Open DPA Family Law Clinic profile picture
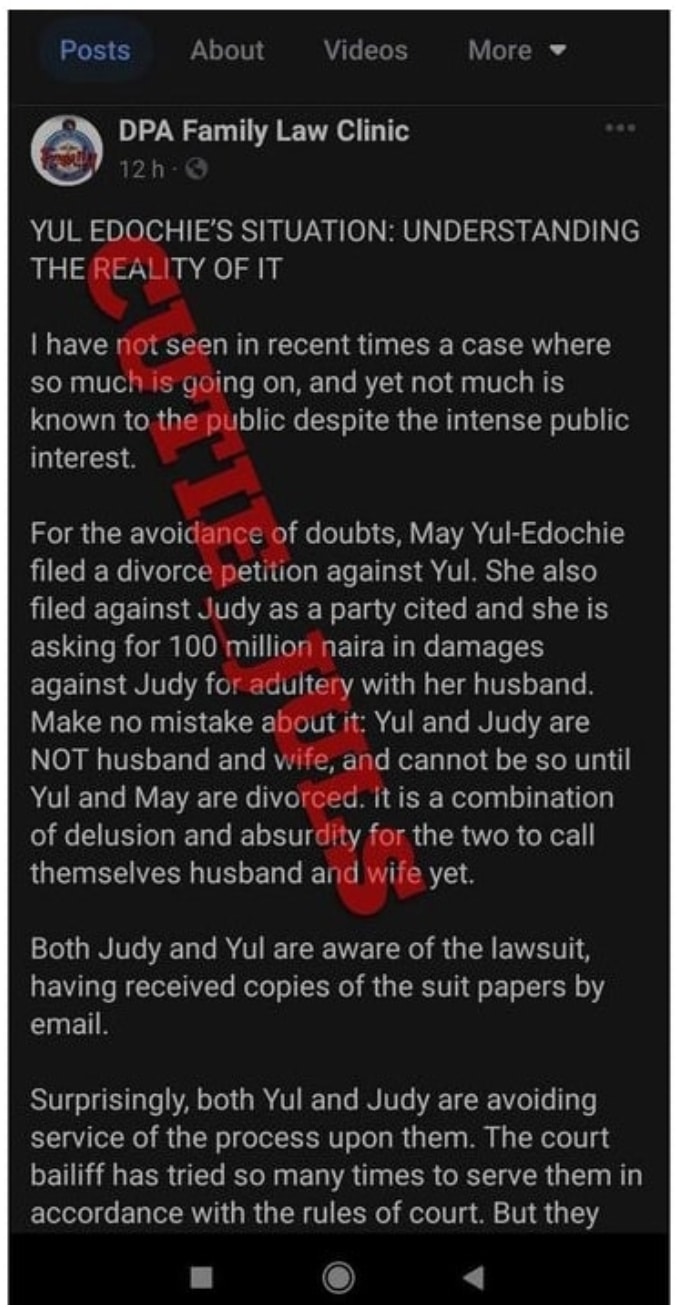The height and width of the screenshot is (1307, 677). point(67,151)
